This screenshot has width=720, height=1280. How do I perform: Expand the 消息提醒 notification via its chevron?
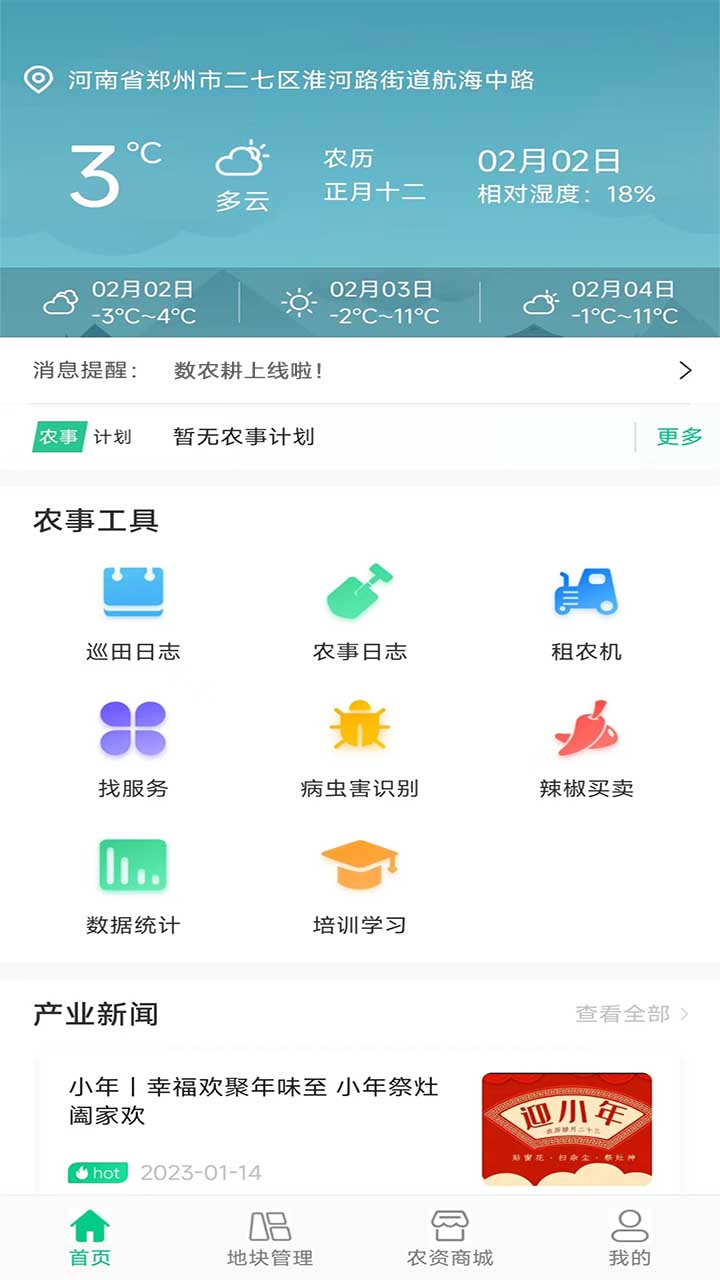685,370
